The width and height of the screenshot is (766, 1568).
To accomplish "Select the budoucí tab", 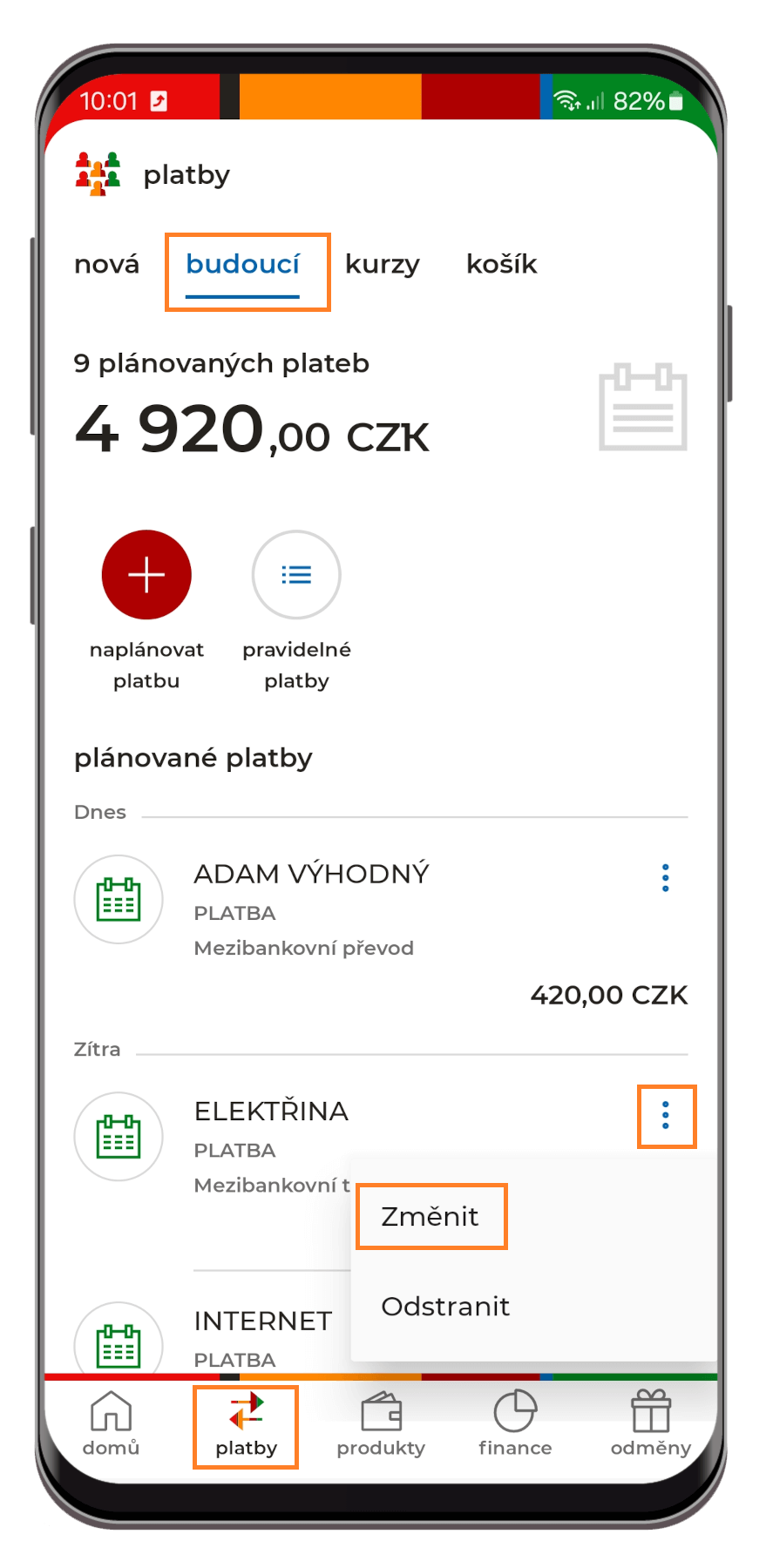I will (242, 264).
